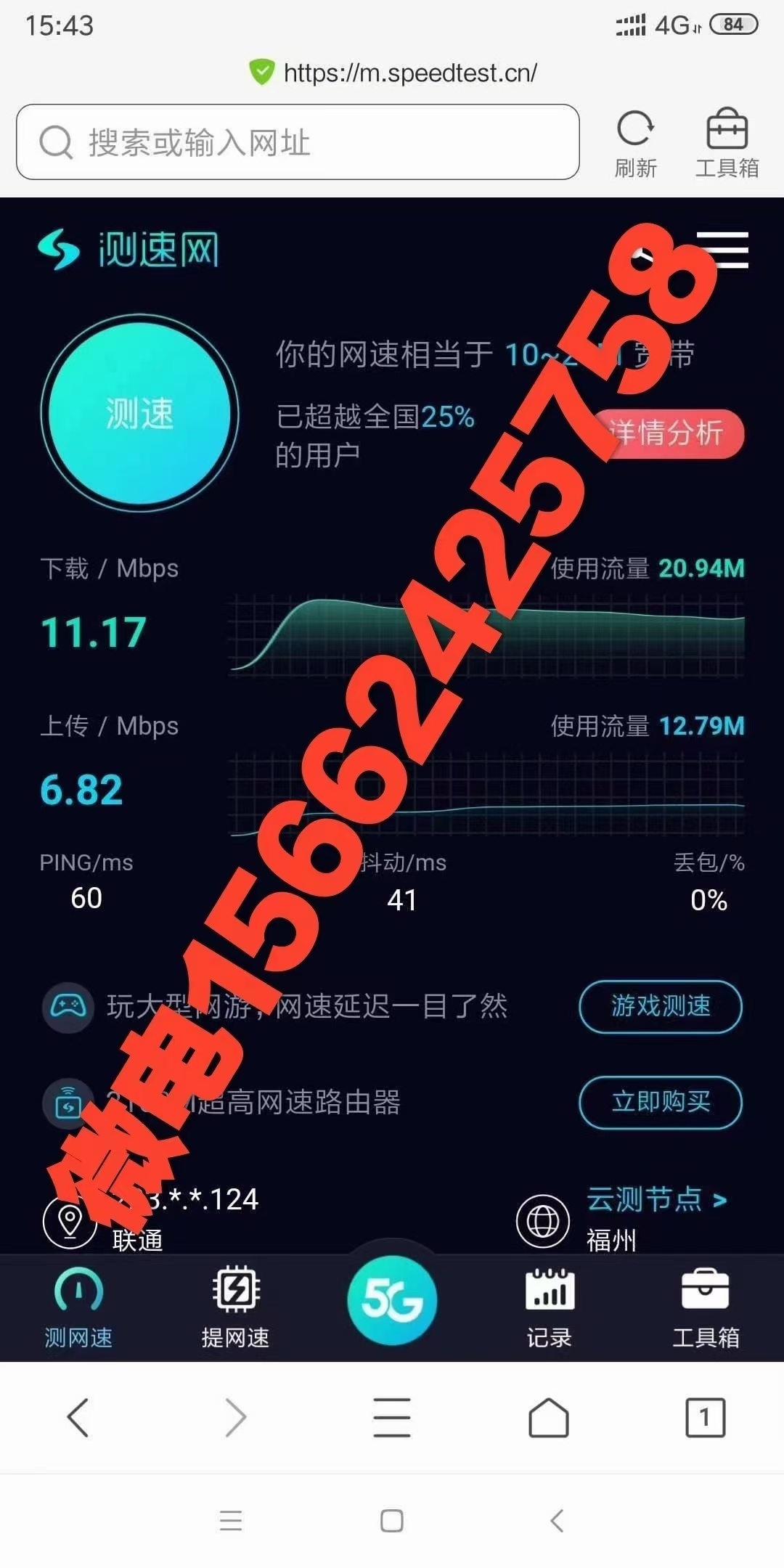Tap the 立即购买 button

[661, 1102]
